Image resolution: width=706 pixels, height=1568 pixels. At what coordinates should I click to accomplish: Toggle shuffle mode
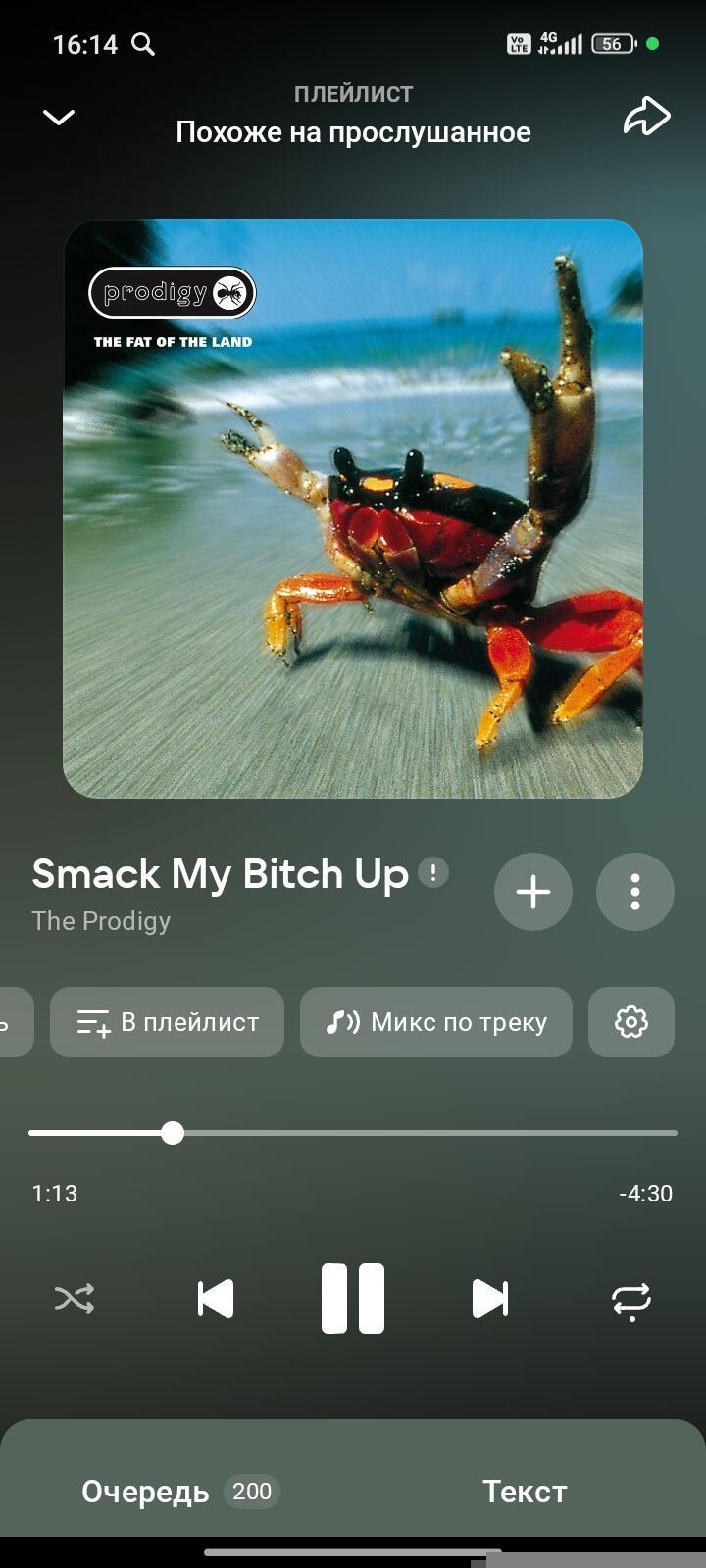[x=75, y=1299]
